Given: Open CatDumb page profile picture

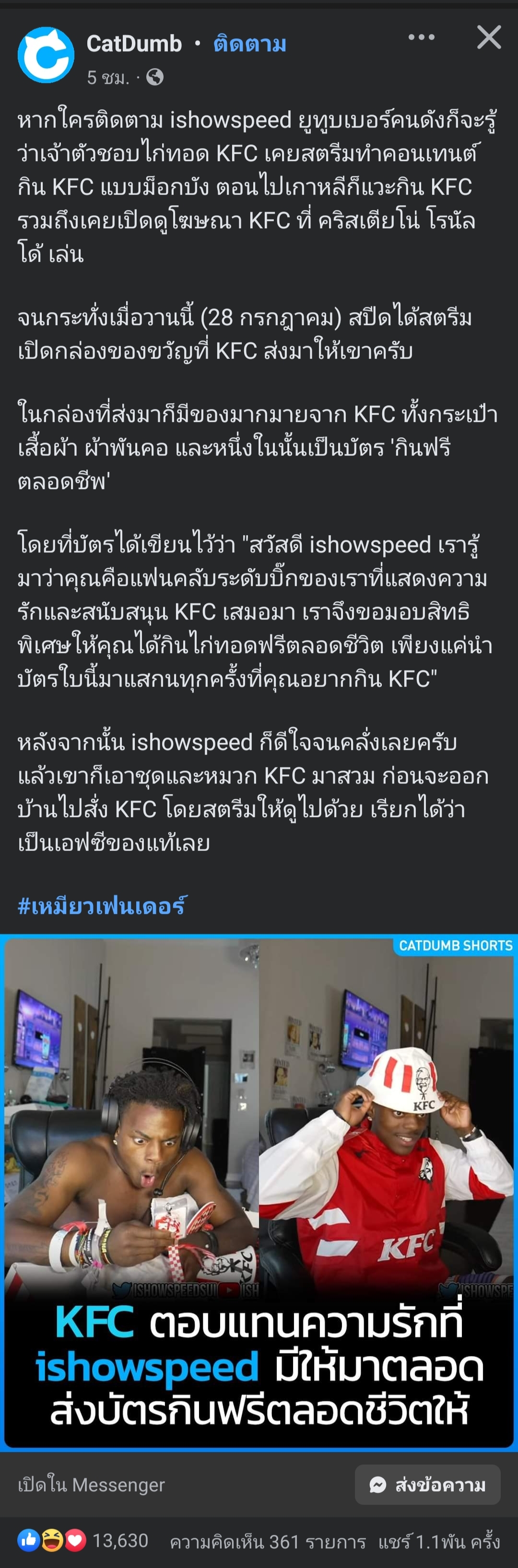Looking at the screenshot, I should (46, 55).
